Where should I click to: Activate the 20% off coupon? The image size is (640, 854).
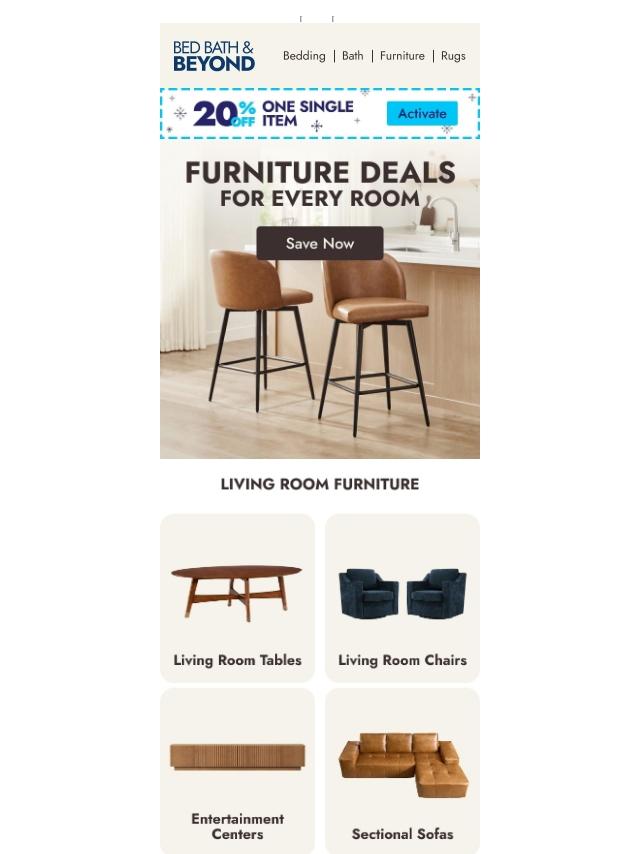422,113
